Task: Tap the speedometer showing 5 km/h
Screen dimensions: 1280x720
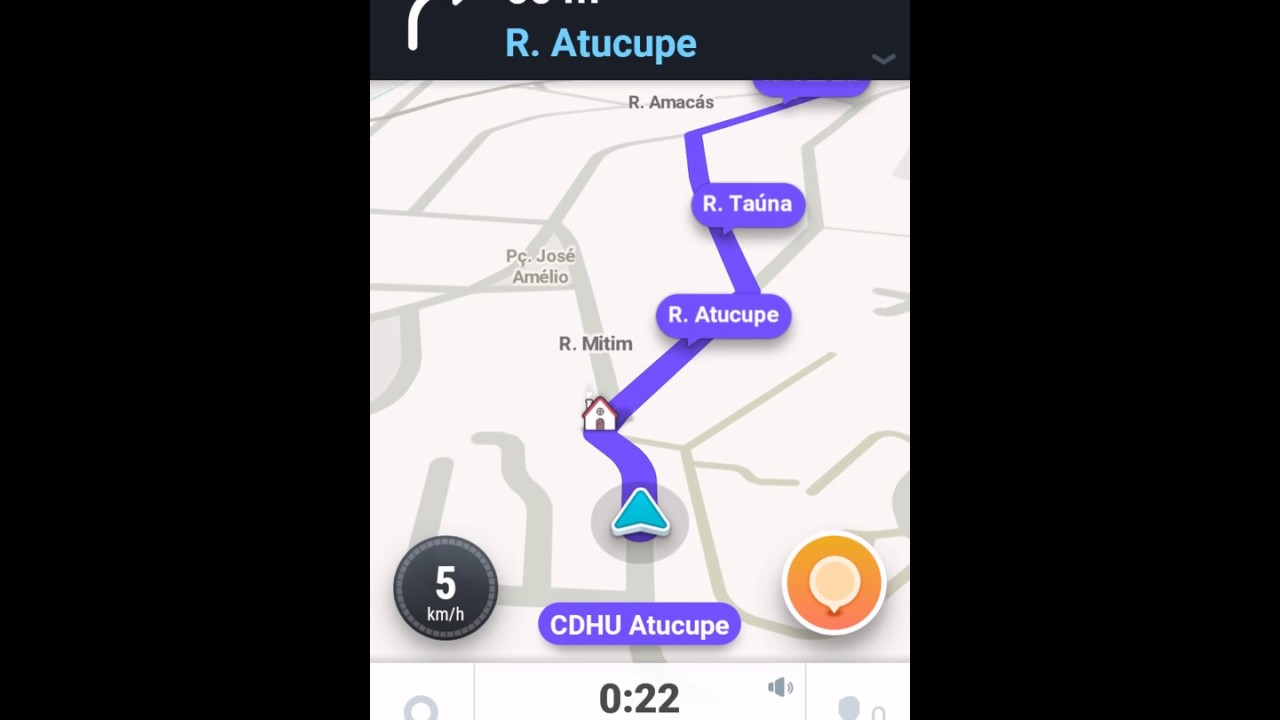Action: click(445, 588)
